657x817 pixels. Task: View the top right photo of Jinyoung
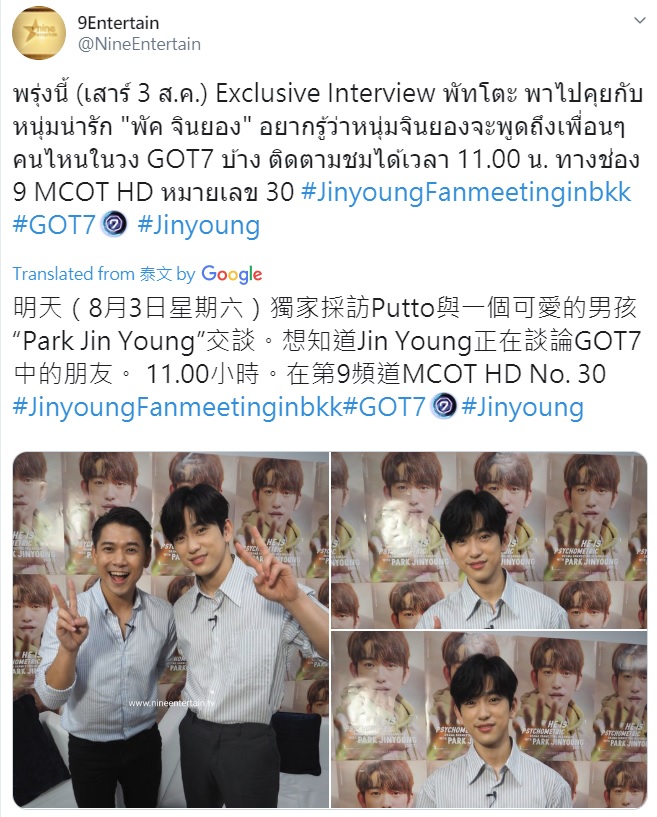pyautogui.click(x=489, y=539)
